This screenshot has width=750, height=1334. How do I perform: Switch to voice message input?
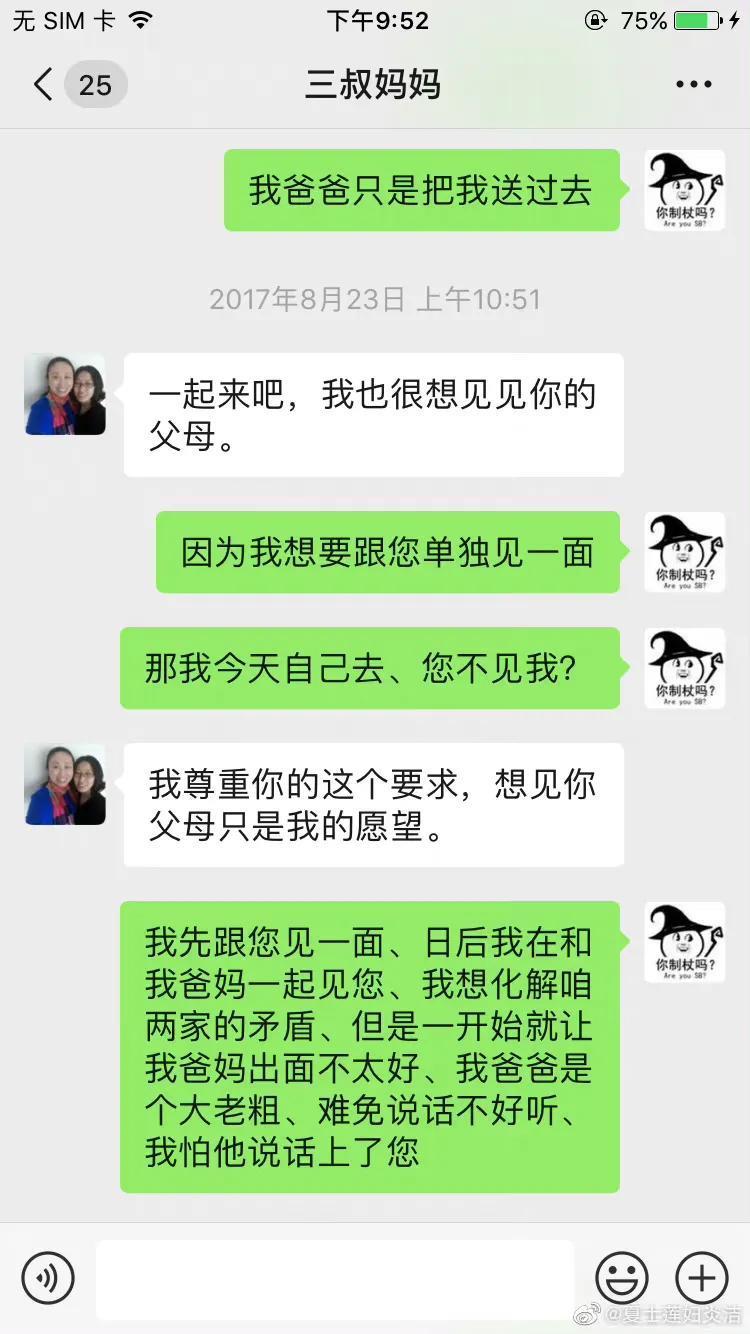pyautogui.click(x=48, y=1278)
